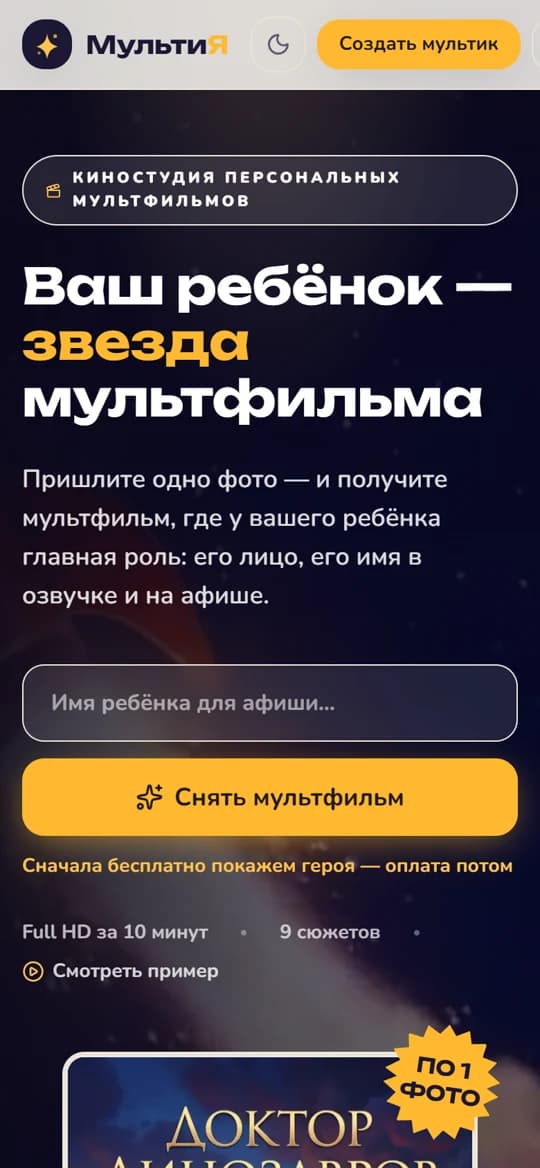Tap the Создать мультик button
The image size is (540, 1168).
[419, 44]
